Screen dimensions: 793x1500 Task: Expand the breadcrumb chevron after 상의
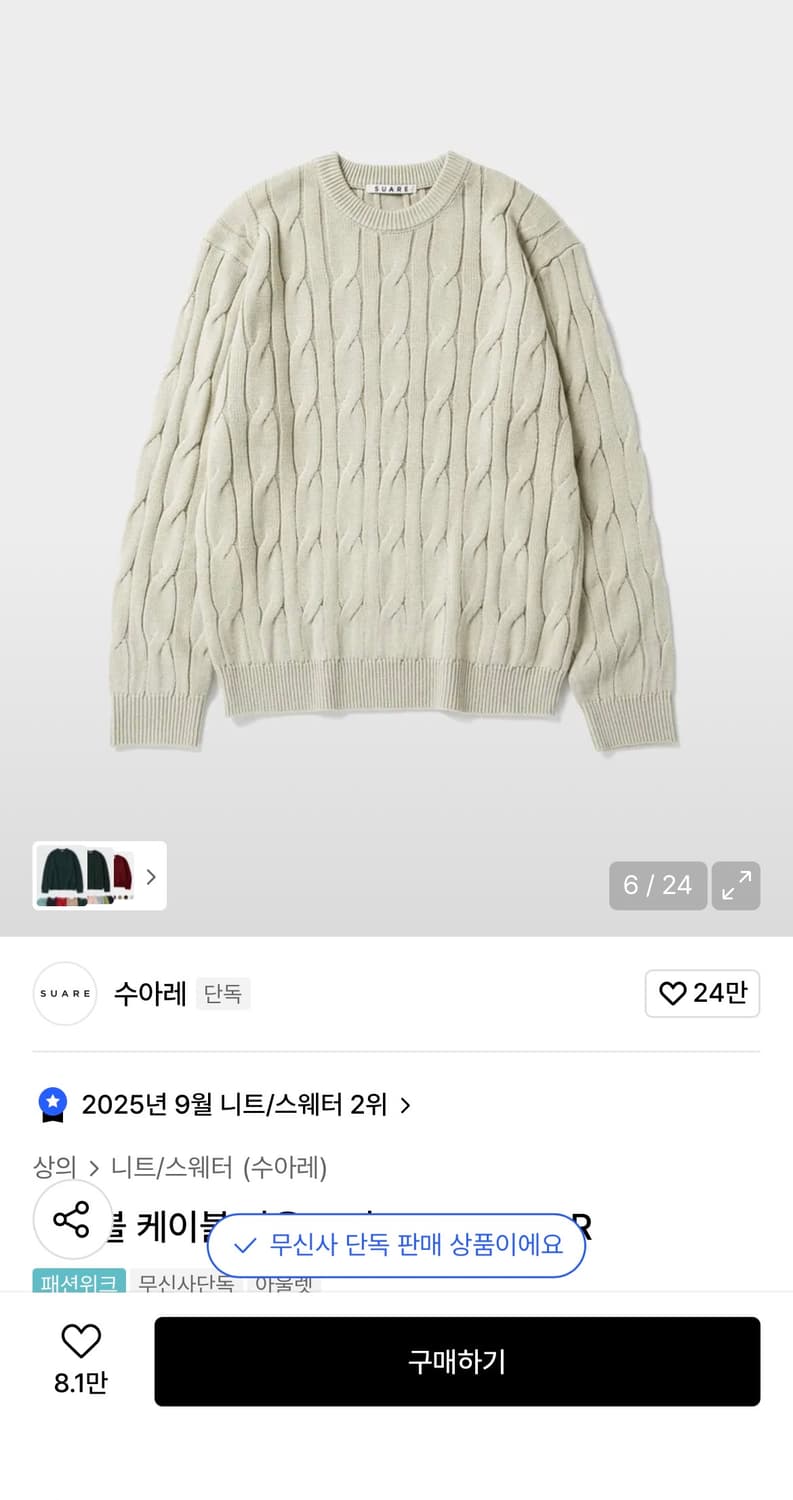tap(95, 1168)
